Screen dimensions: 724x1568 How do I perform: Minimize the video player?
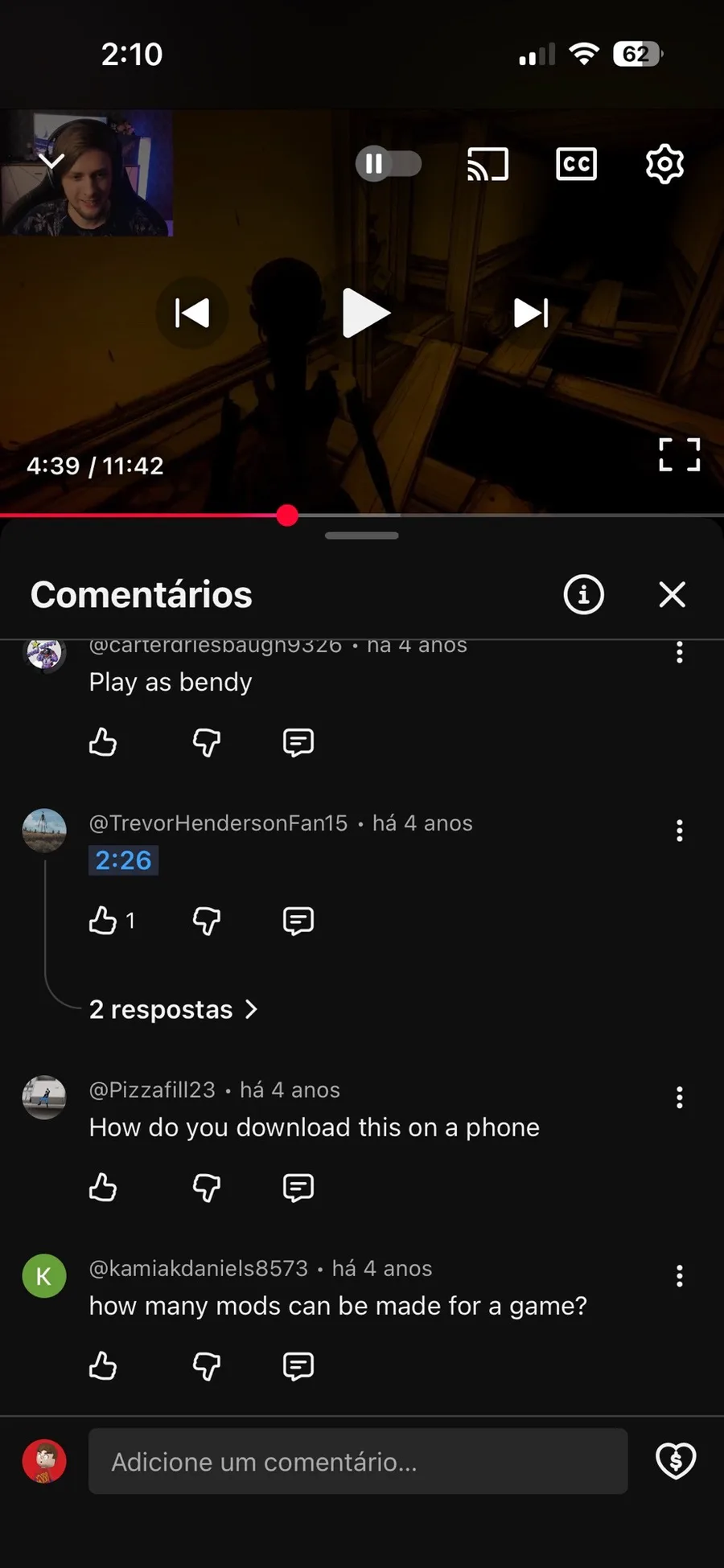[51, 161]
